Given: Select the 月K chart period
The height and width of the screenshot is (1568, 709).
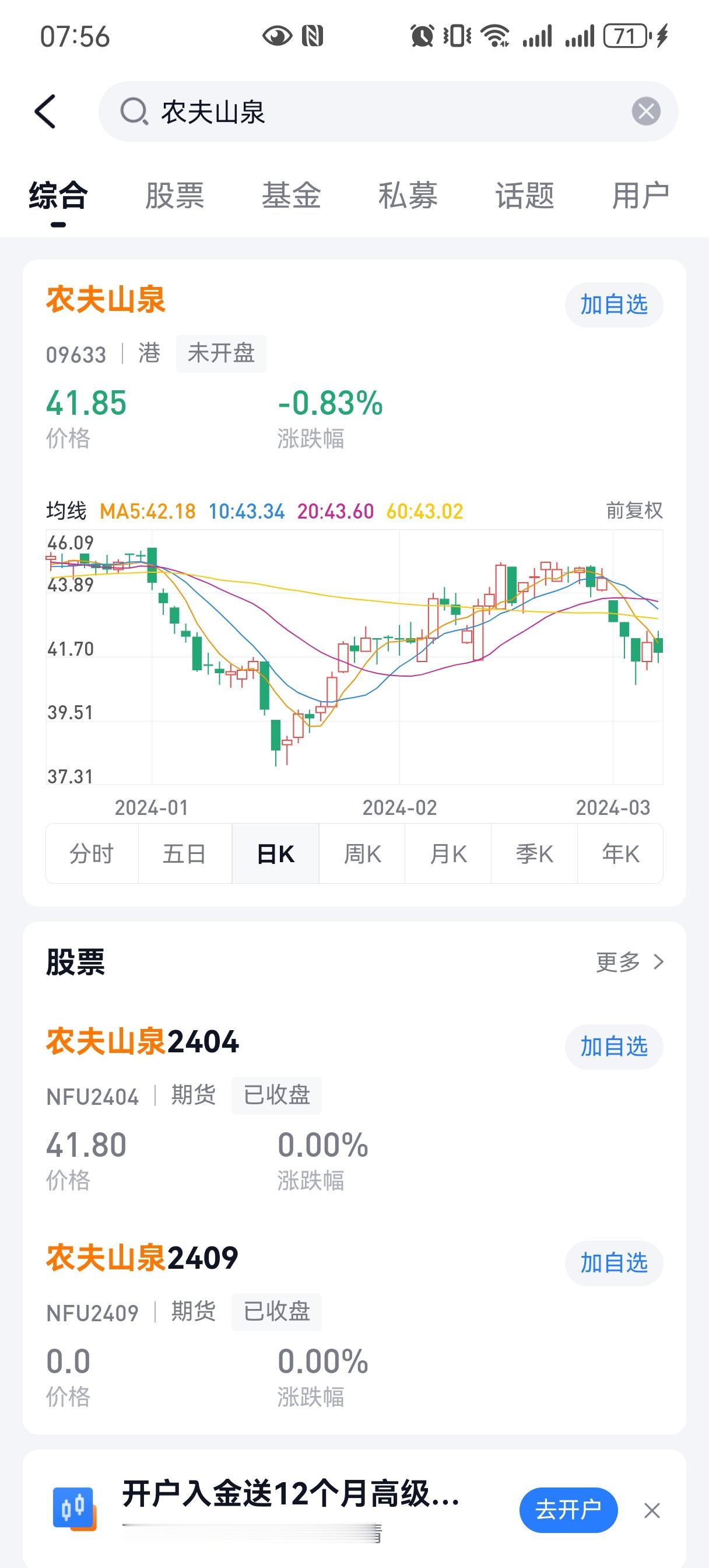Looking at the screenshot, I should [x=448, y=853].
